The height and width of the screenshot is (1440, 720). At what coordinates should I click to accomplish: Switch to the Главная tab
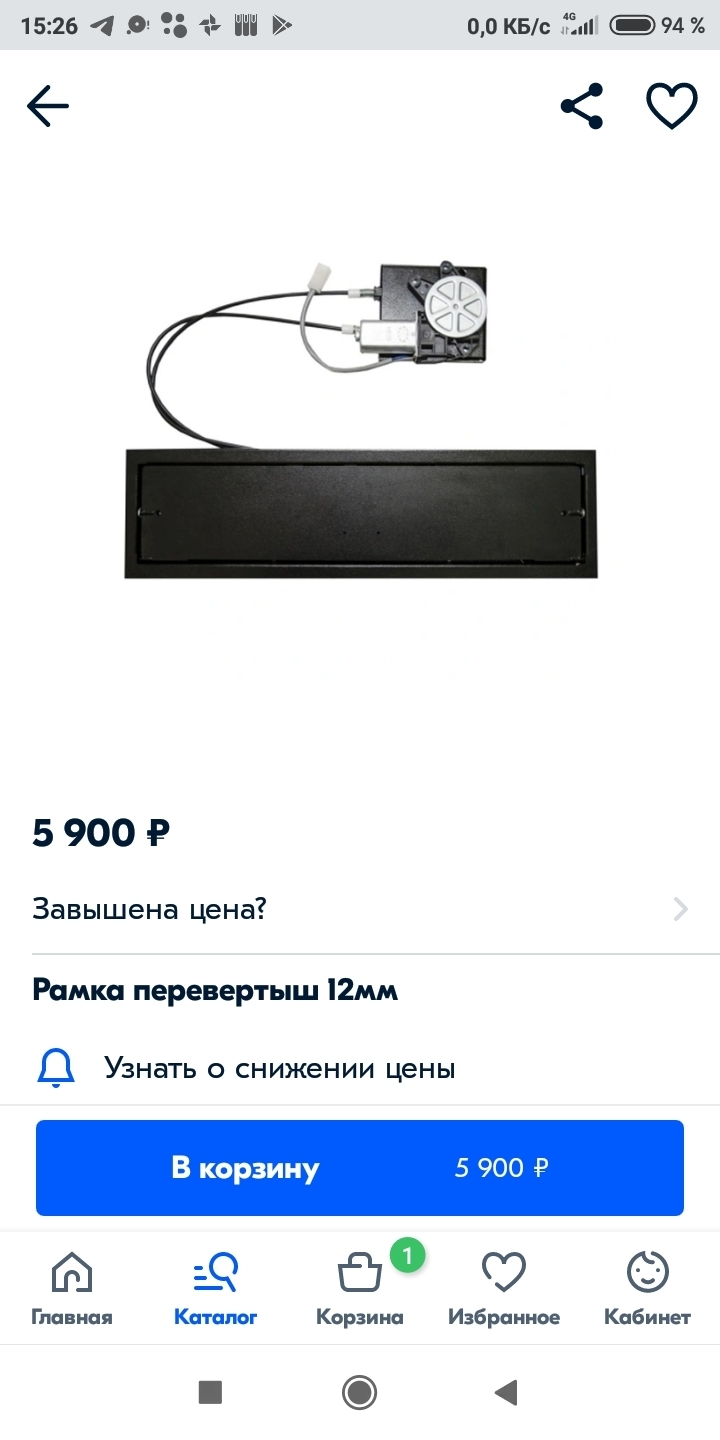(72, 1289)
